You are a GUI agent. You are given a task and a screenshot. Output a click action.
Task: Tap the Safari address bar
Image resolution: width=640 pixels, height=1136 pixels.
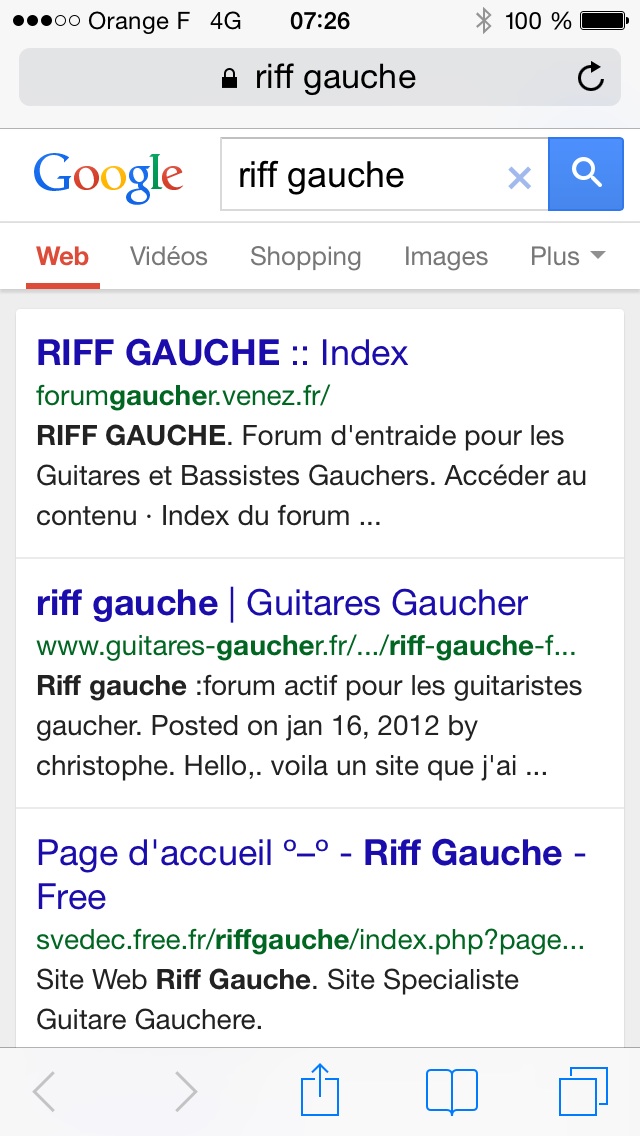pyautogui.click(x=320, y=77)
